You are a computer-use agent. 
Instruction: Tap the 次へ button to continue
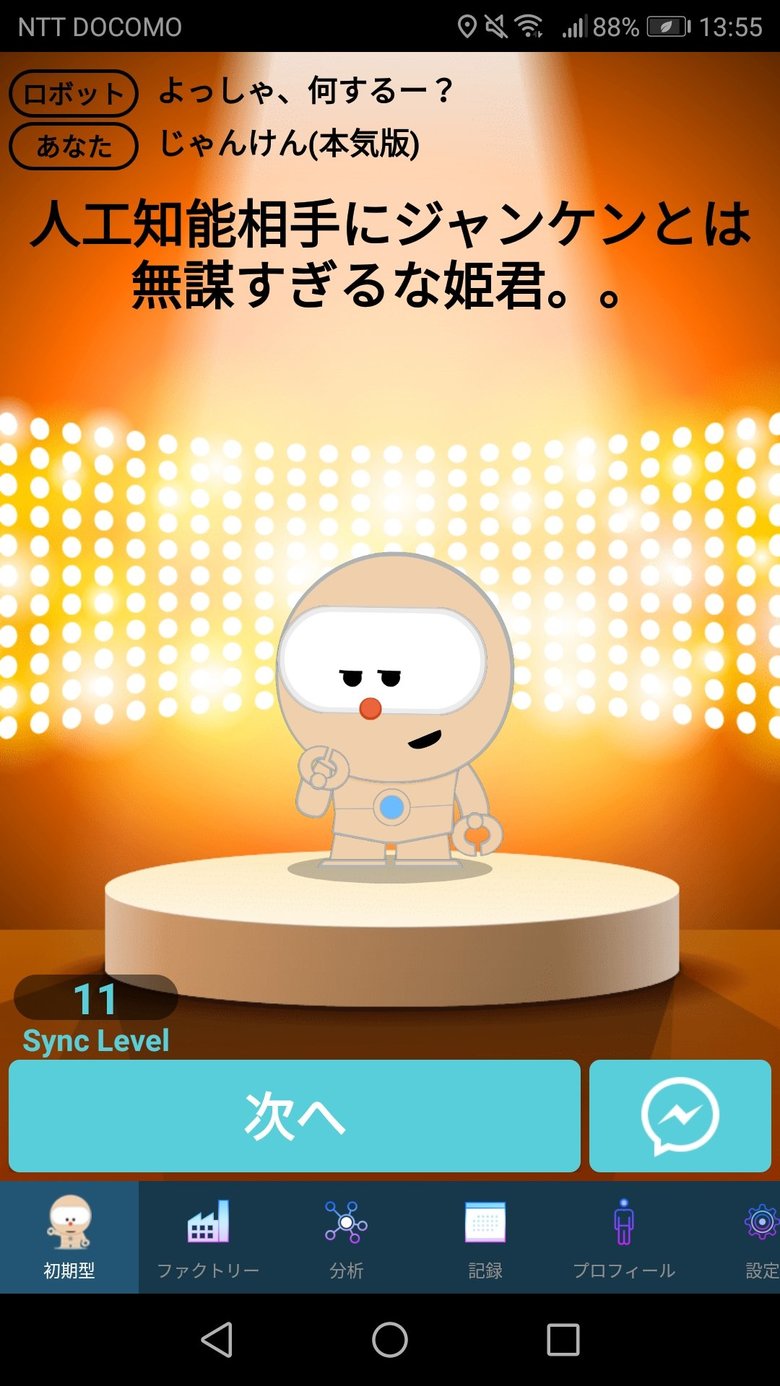pyautogui.click(x=294, y=1116)
